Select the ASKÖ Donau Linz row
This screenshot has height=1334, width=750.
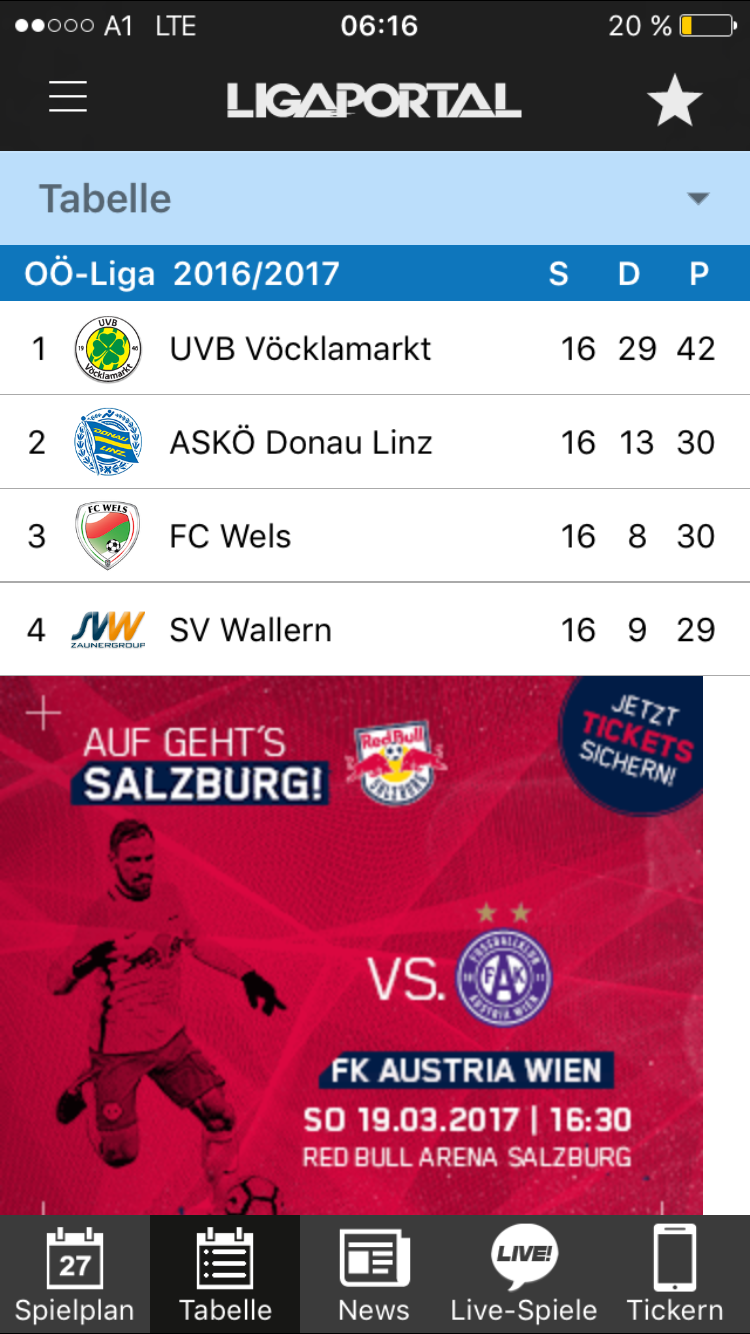coord(375,442)
